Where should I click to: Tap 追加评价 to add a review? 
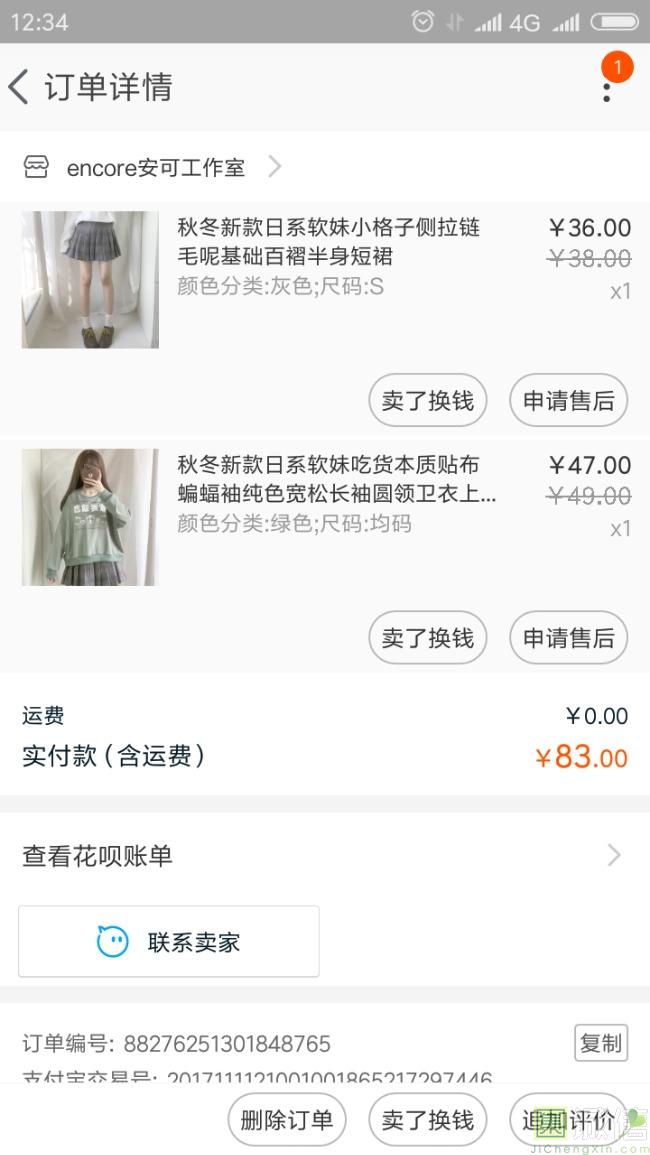[568, 1120]
